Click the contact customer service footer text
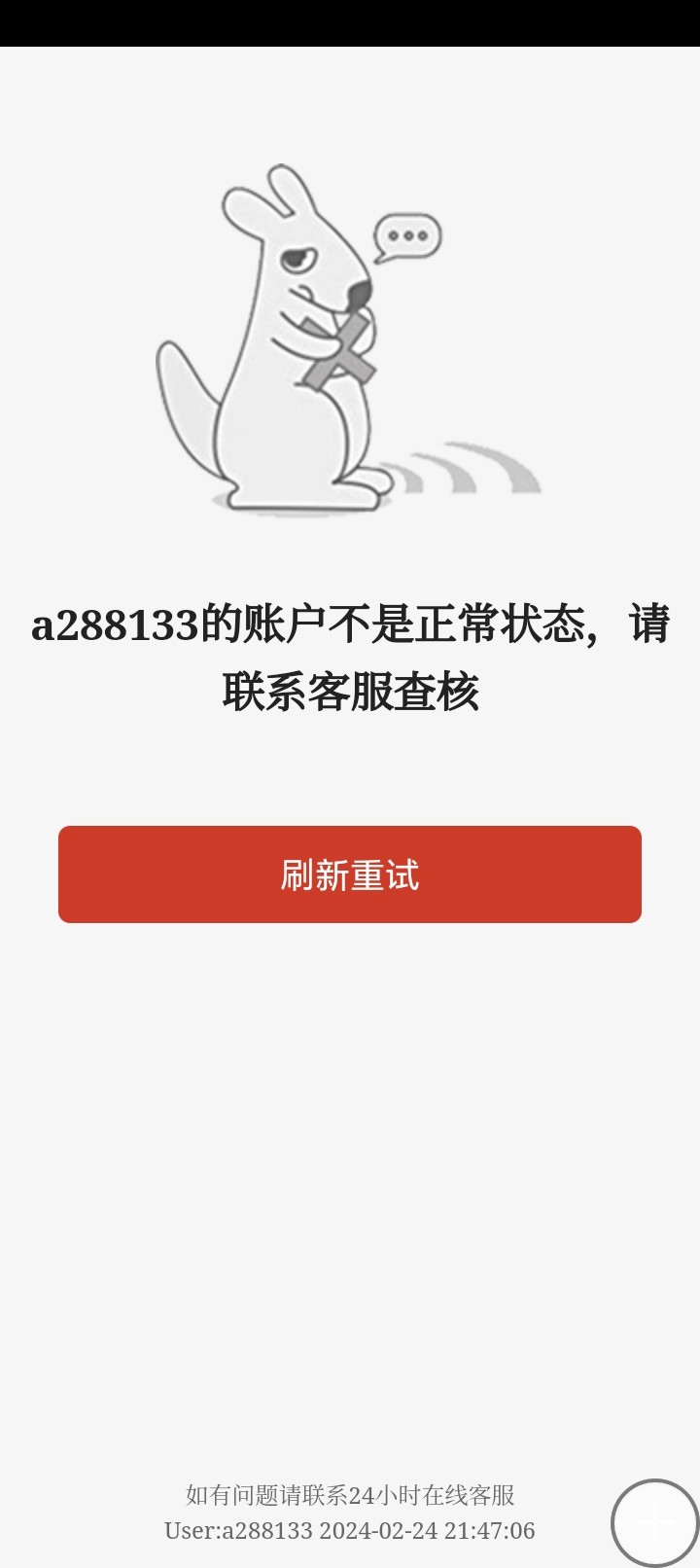Image resolution: width=700 pixels, height=1568 pixels. [350, 1496]
